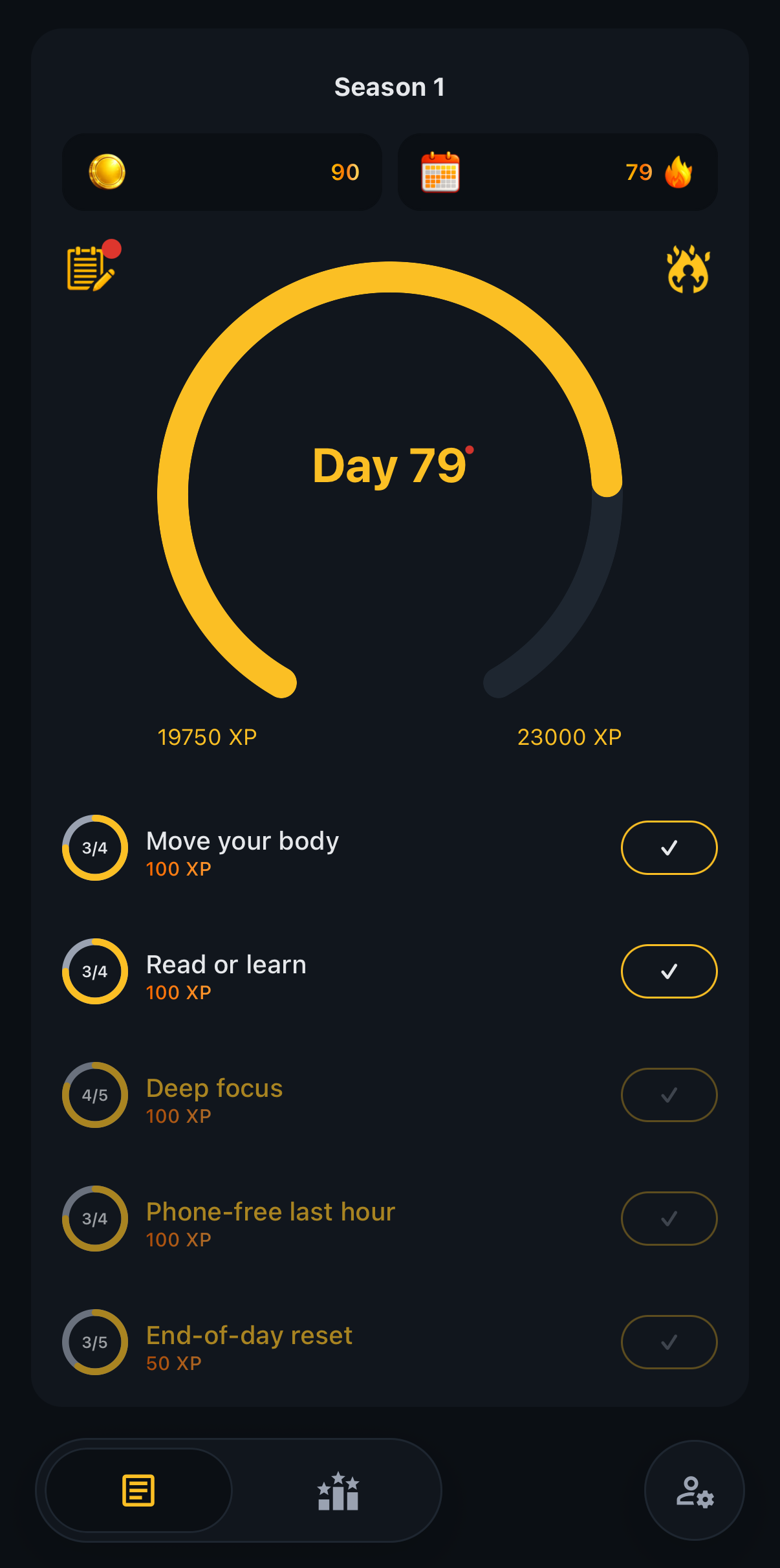Tap the Season 1 title

[389, 86]
